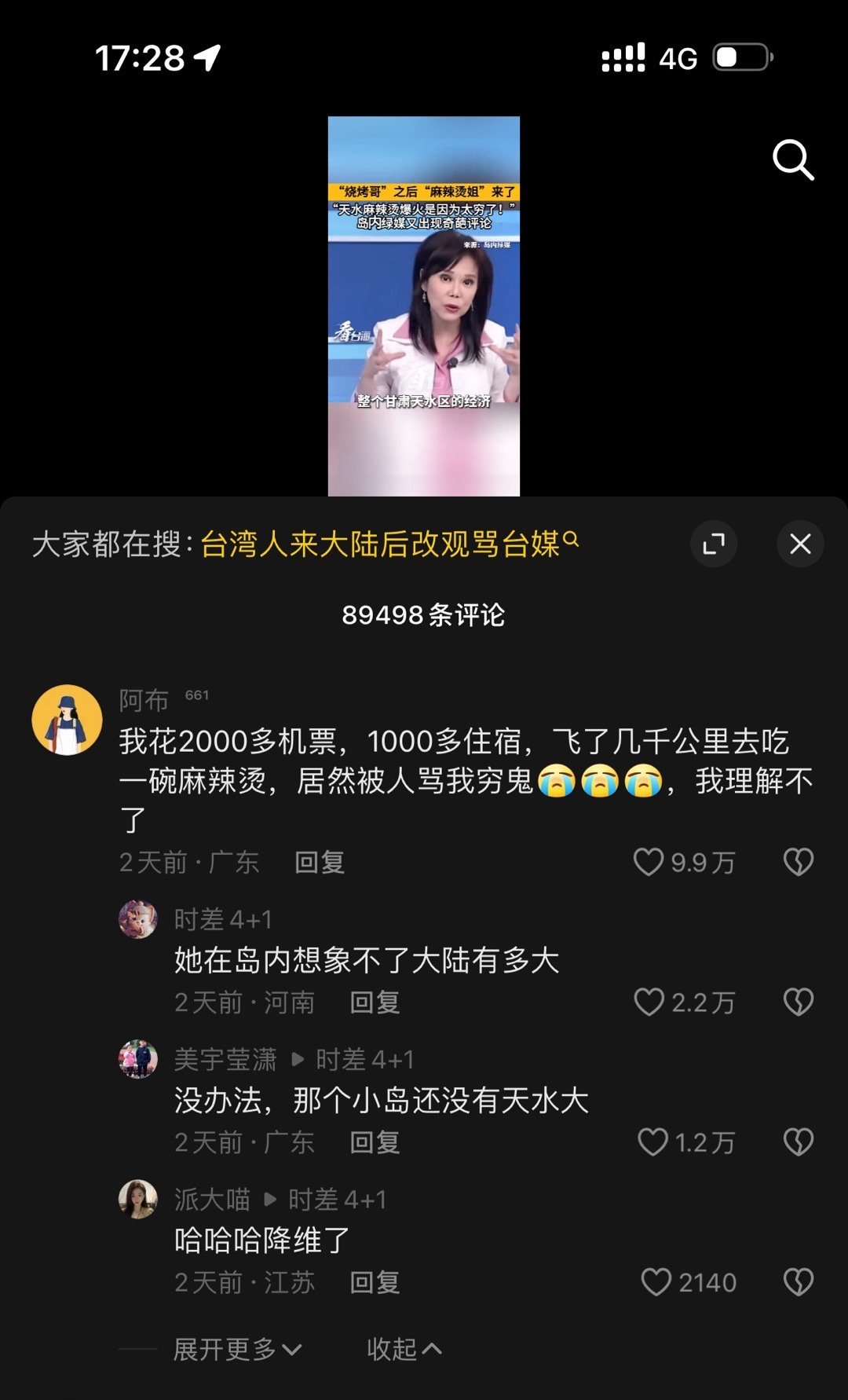
Task: Reply to 美宇莹潇's comment
Action: pos(375,1142)
